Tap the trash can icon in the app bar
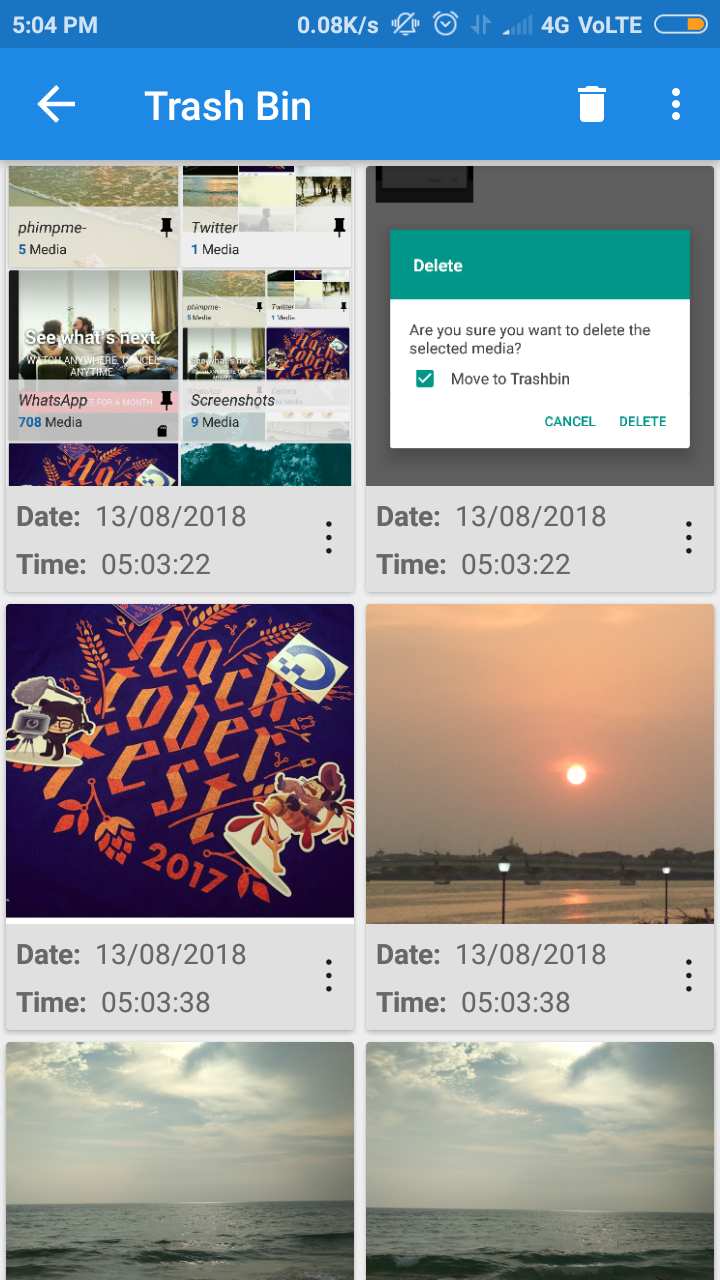Image resolution: width=720 pixels, height=1280 pixels. click(x=592, y=105)
